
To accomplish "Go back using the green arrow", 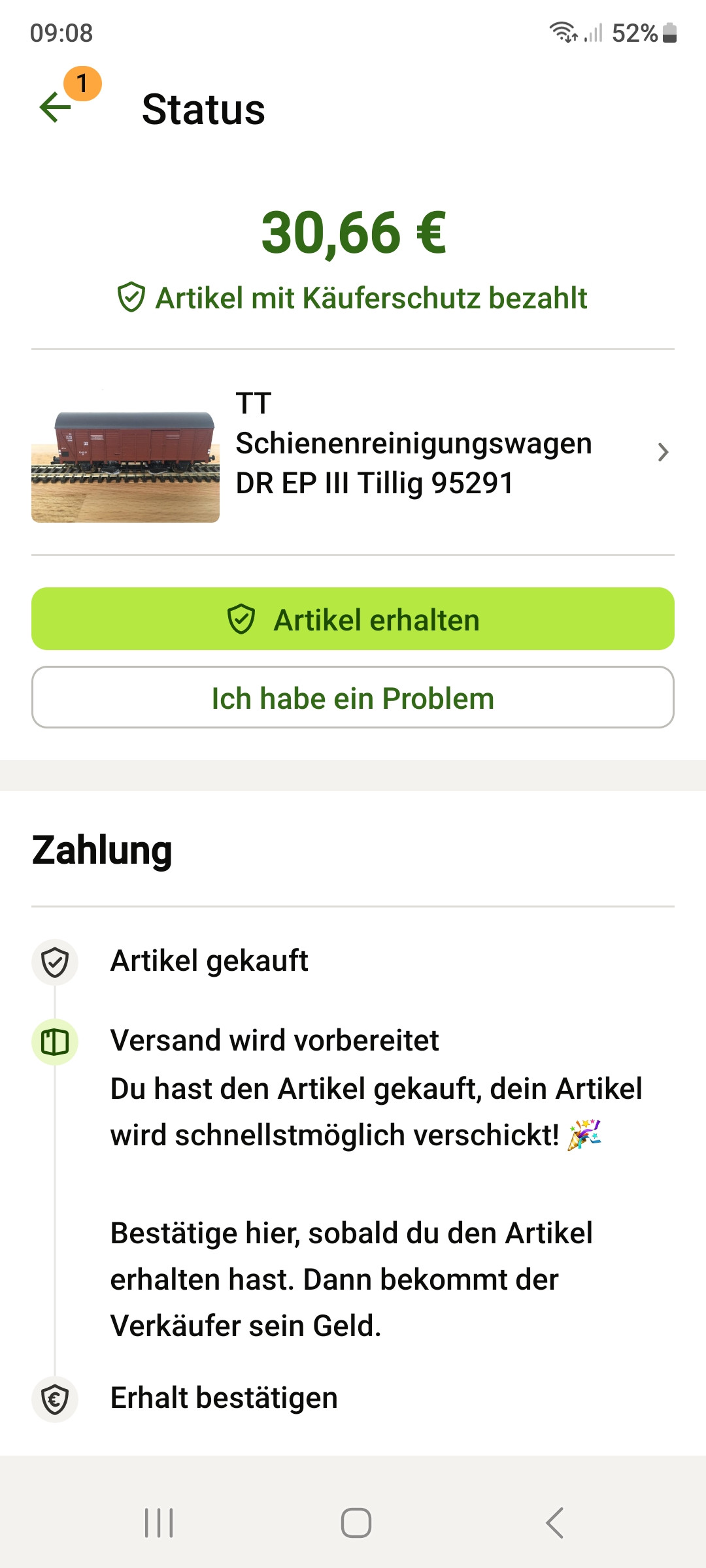I will pos(56,108).
